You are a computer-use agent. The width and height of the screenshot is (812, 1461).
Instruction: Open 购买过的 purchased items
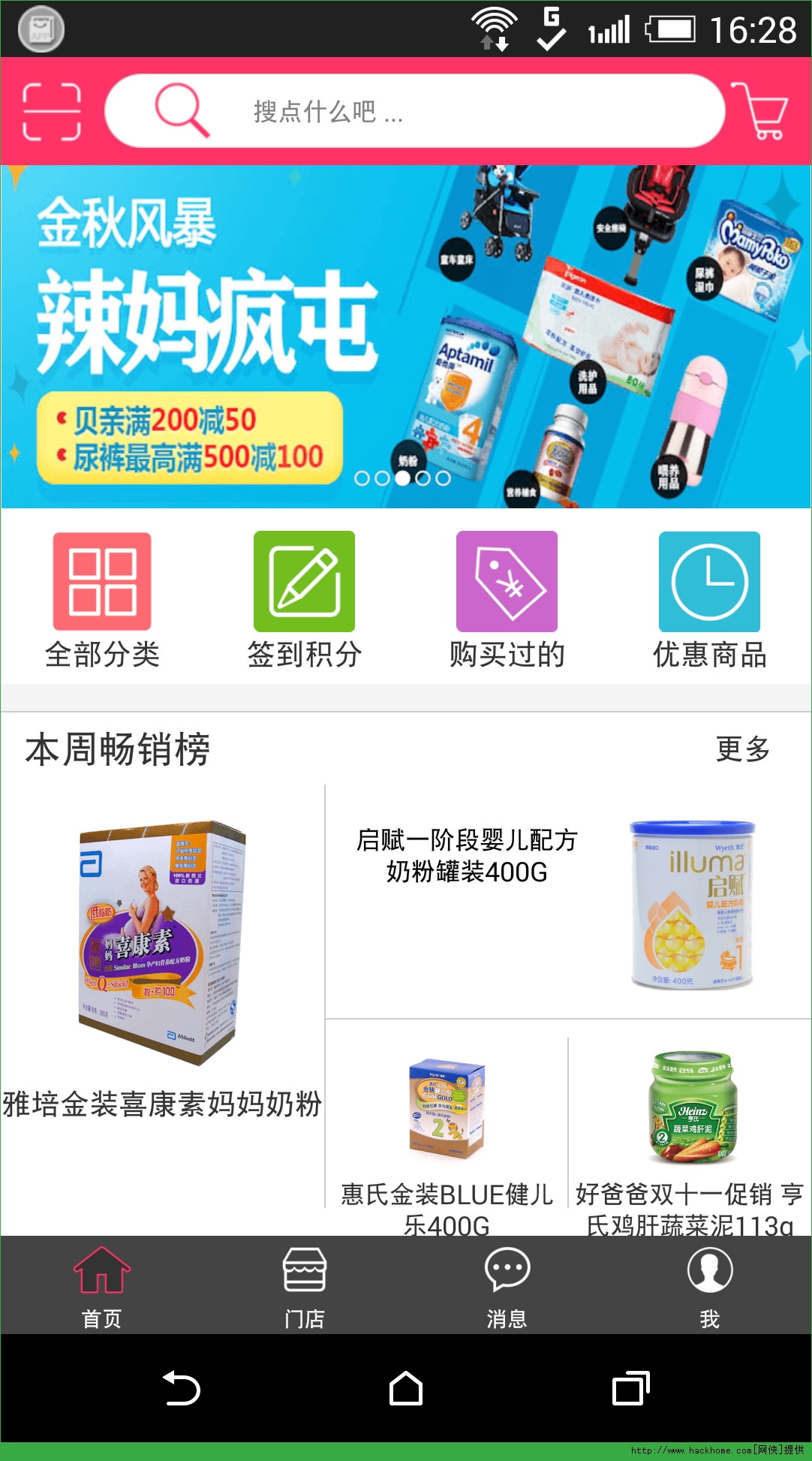507,600
